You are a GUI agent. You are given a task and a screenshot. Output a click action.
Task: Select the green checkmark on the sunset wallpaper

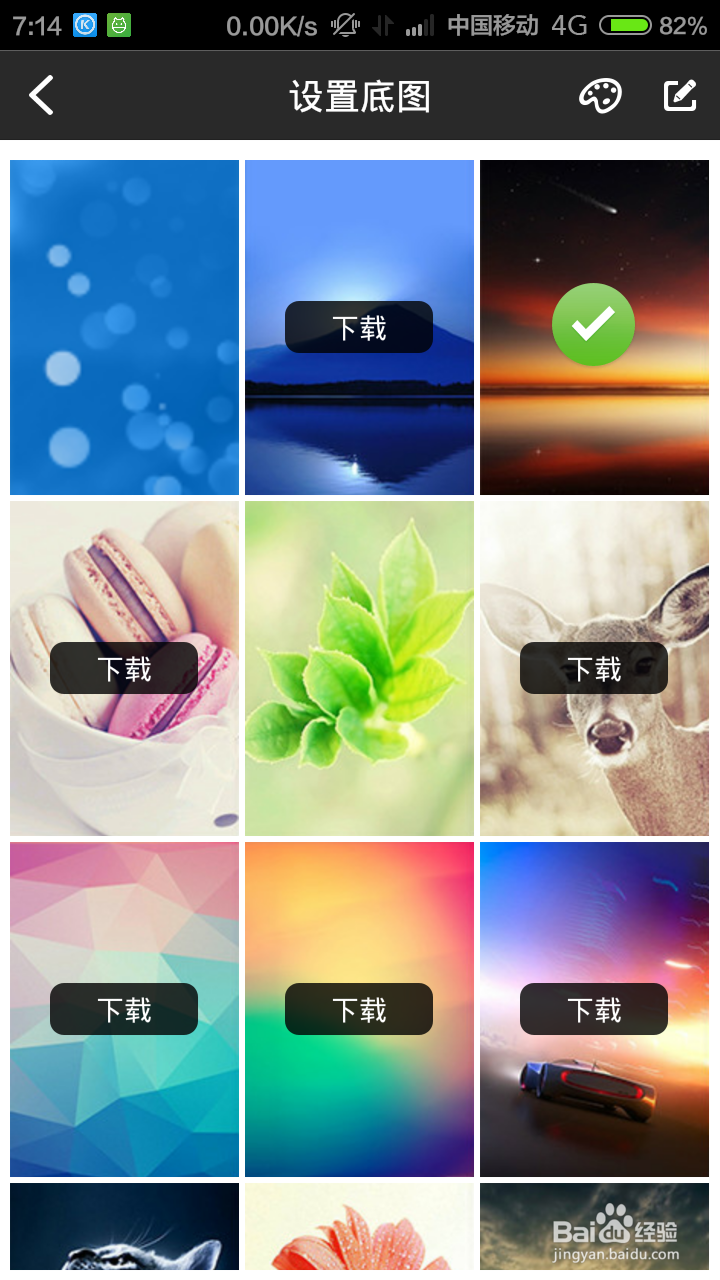tap(593, 325)
